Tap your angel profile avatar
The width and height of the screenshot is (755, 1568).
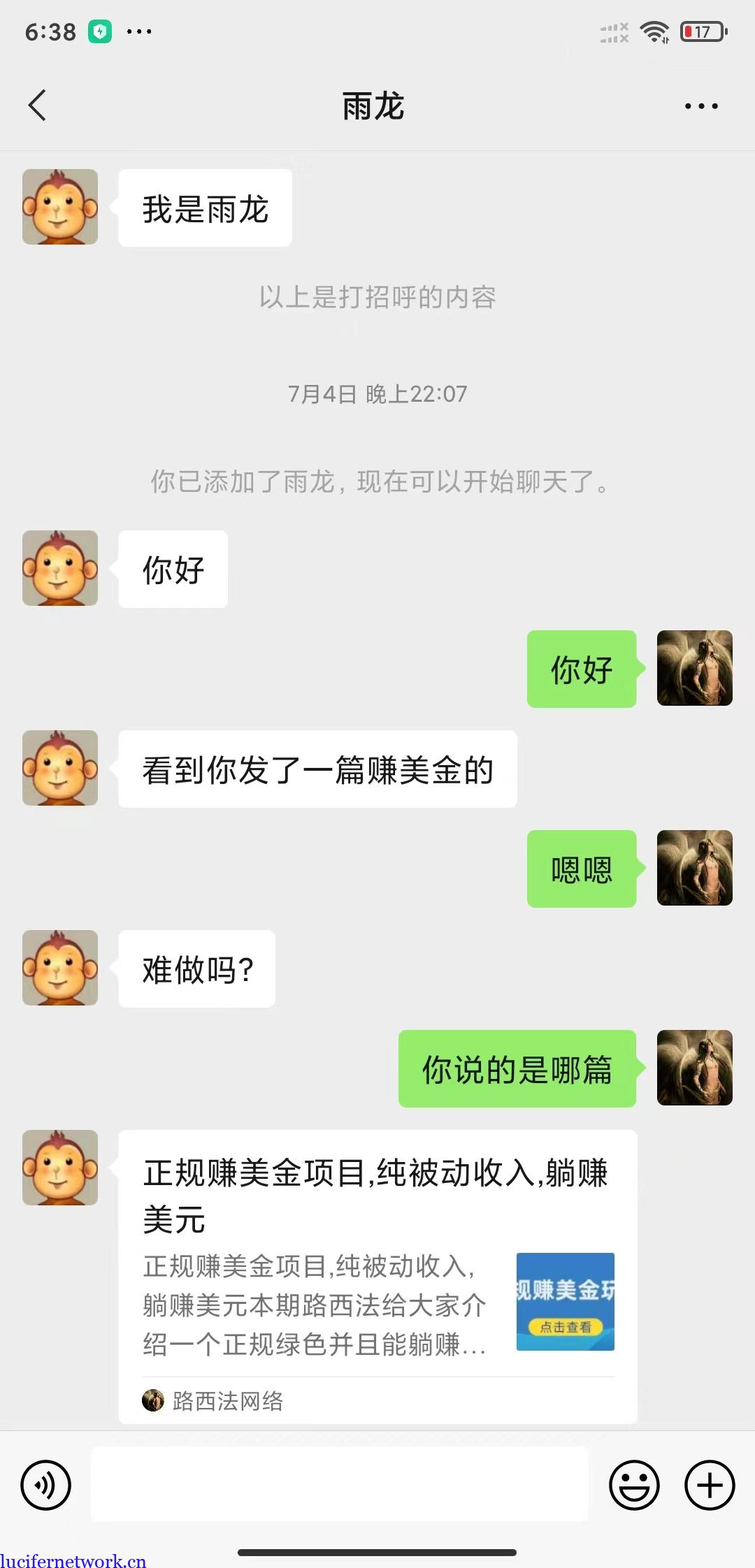pyautogui.click(x=695, y=668)
